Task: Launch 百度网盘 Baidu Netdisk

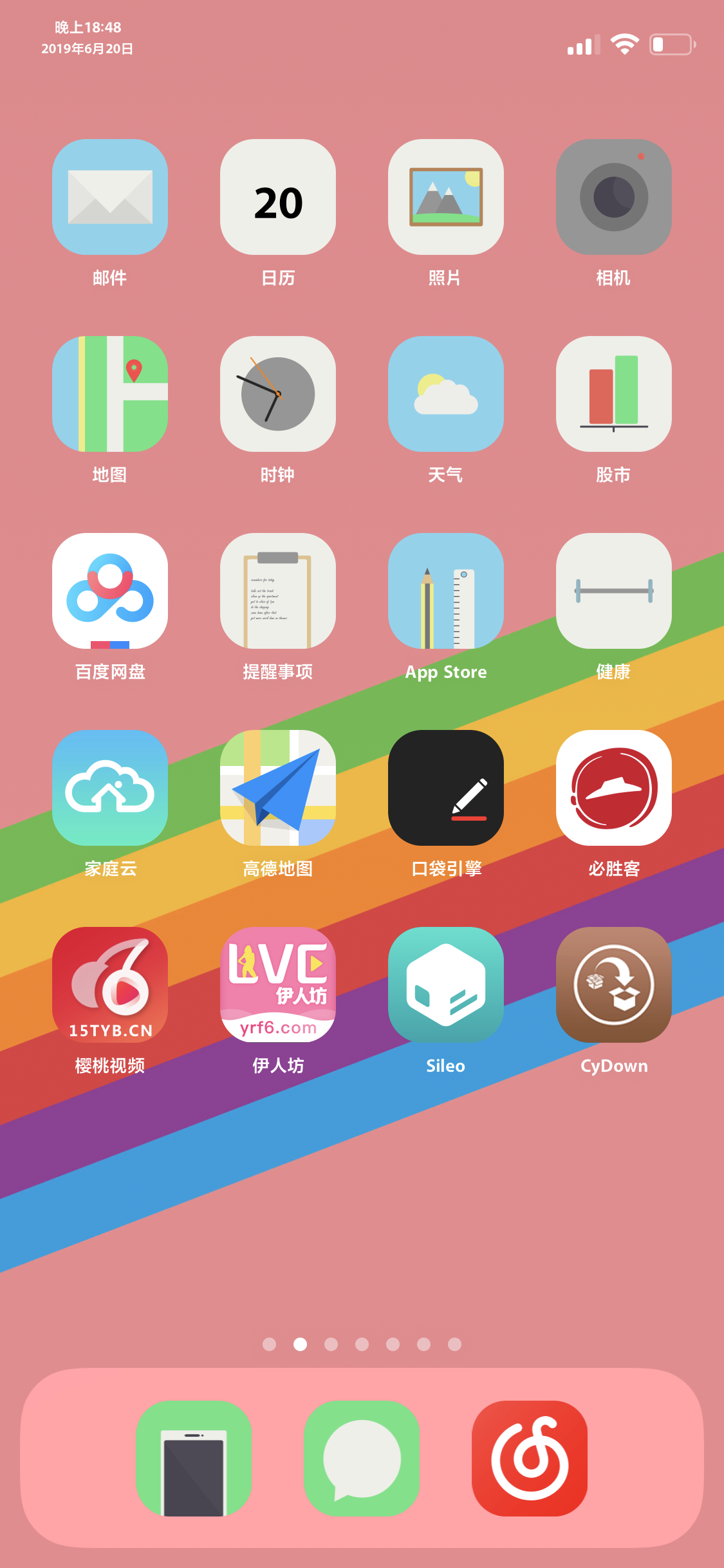Action: pos(109,592)
